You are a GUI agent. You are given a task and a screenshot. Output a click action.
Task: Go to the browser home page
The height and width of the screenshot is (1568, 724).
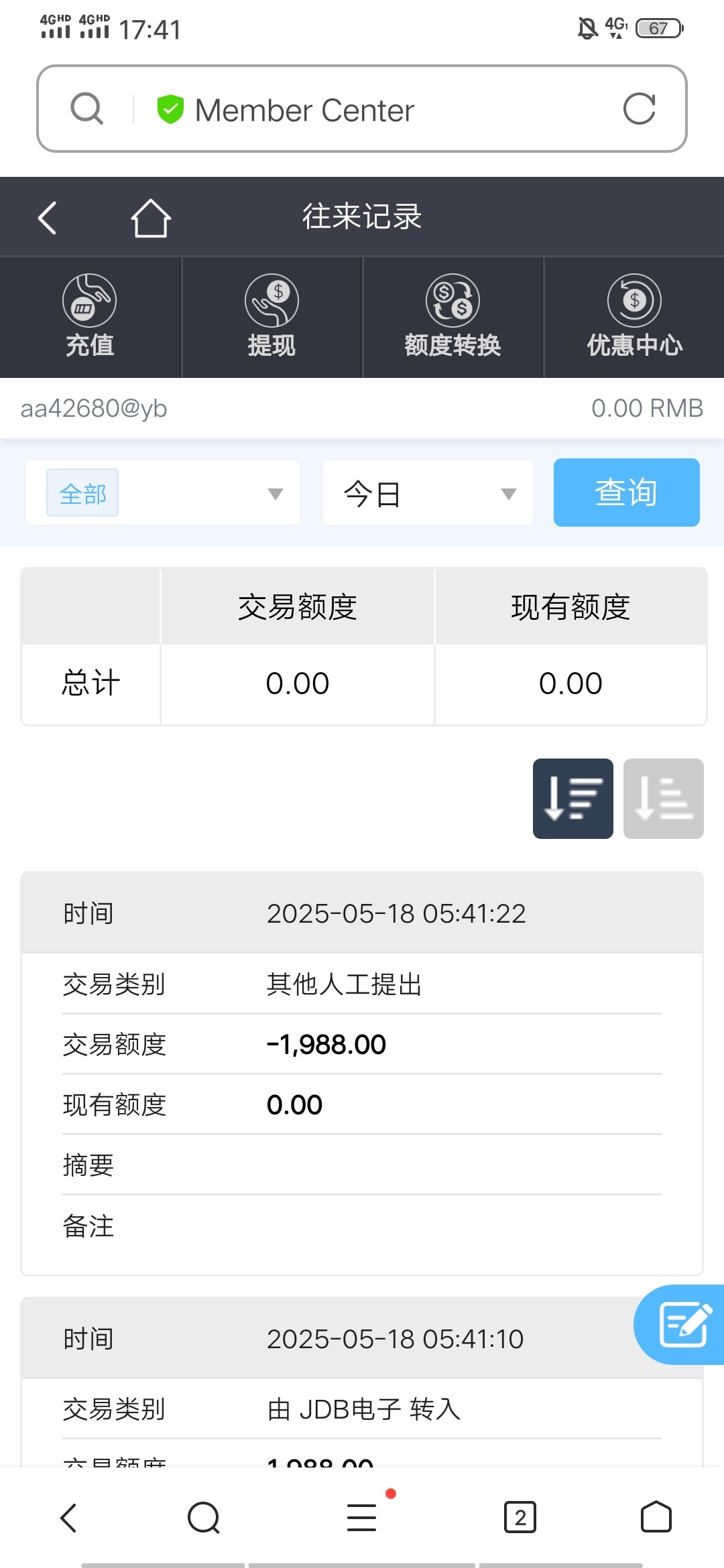click(x=656, y=1518)
